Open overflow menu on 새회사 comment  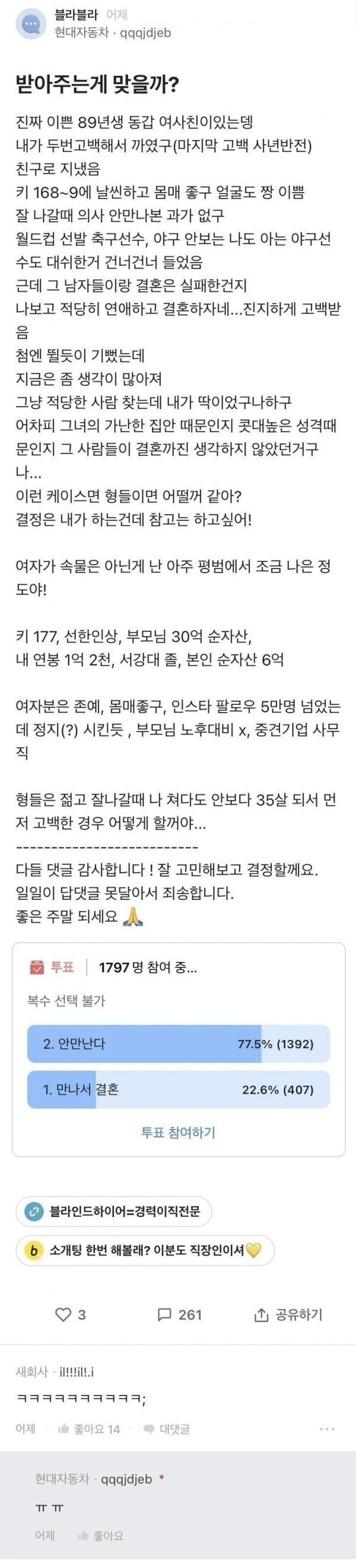click(327, 1429)
